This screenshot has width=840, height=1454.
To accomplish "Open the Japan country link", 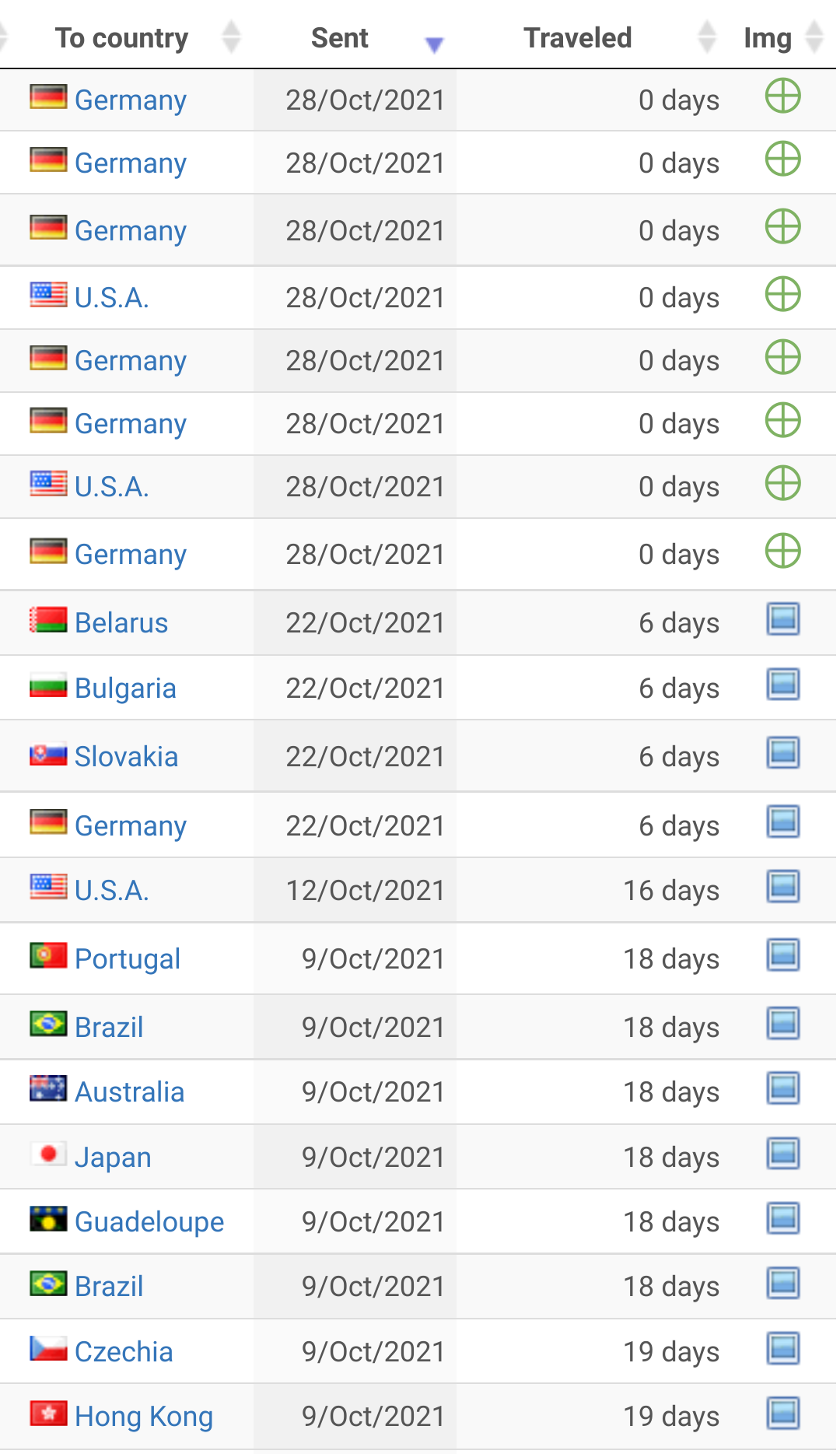I will 113,1158.
